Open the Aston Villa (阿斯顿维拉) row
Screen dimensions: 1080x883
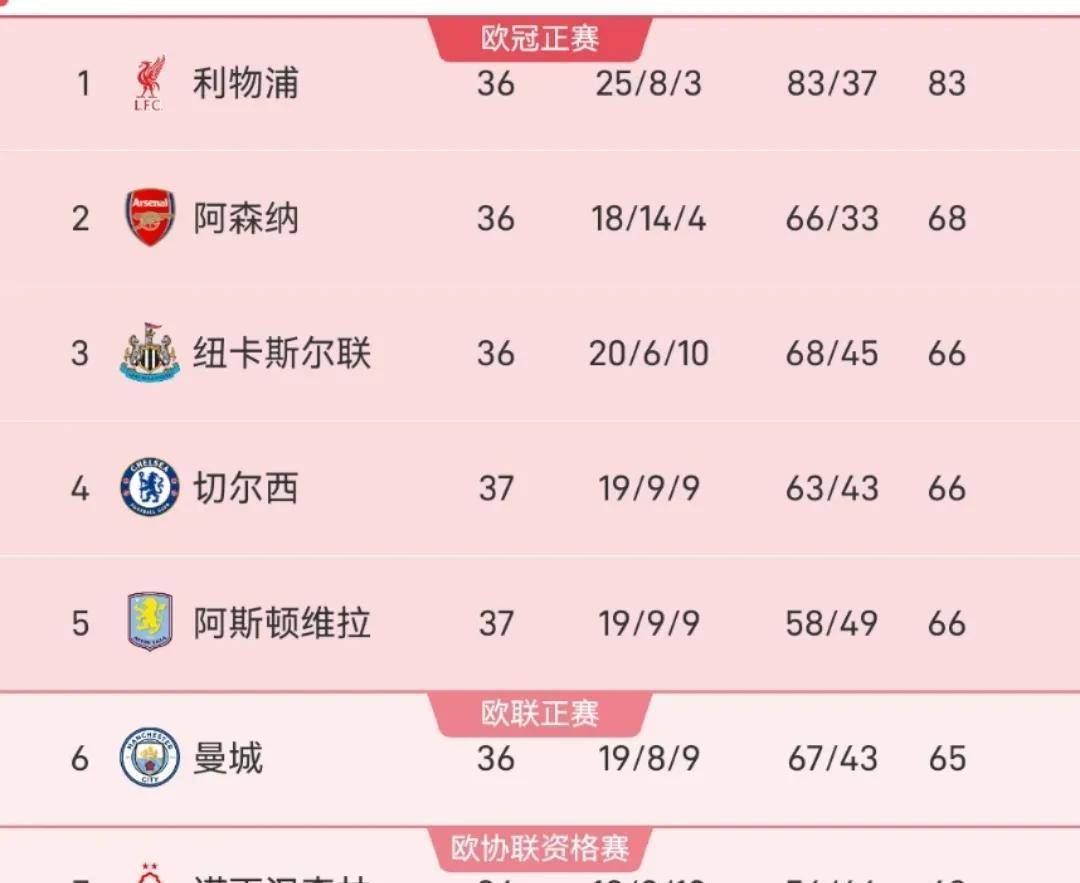coord(281,624)
